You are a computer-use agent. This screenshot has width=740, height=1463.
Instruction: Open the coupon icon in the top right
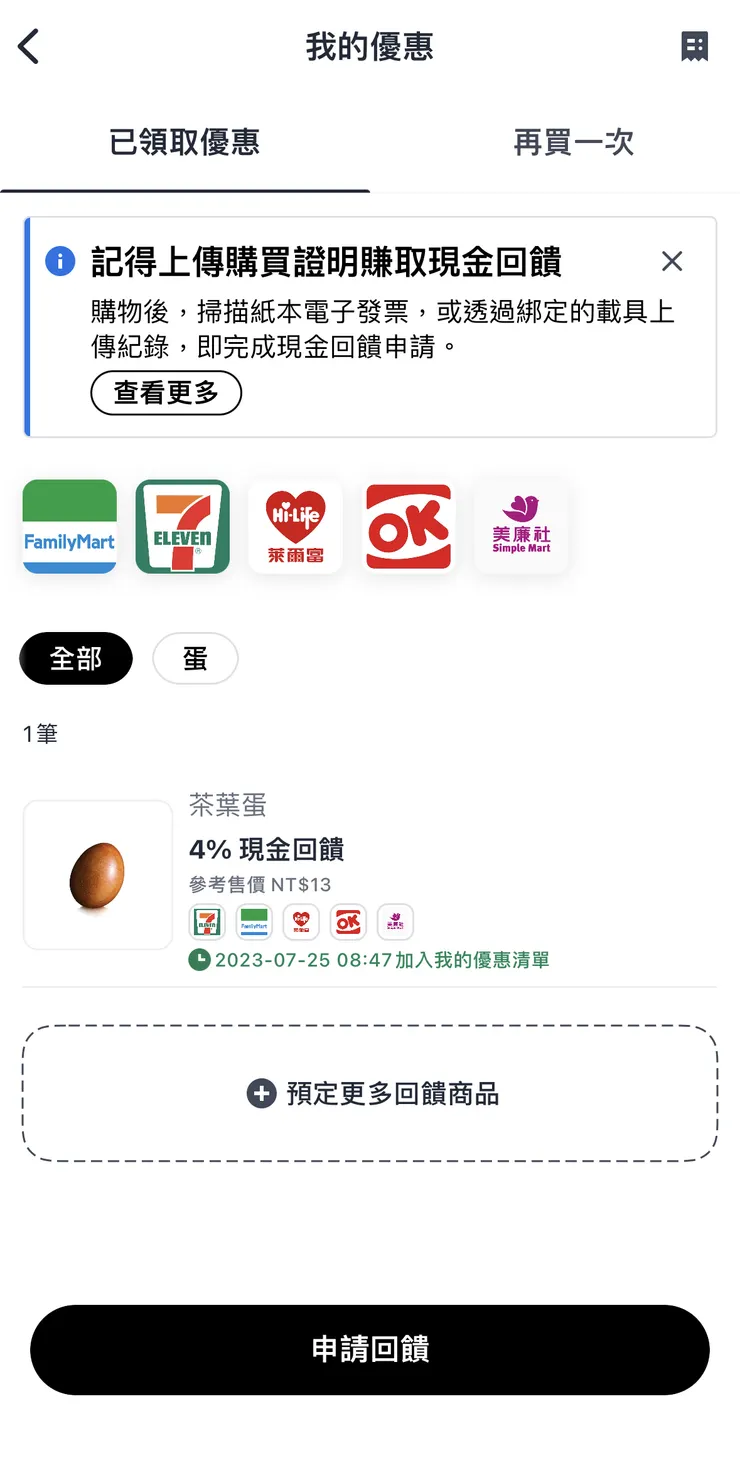(x=694, y=45)
